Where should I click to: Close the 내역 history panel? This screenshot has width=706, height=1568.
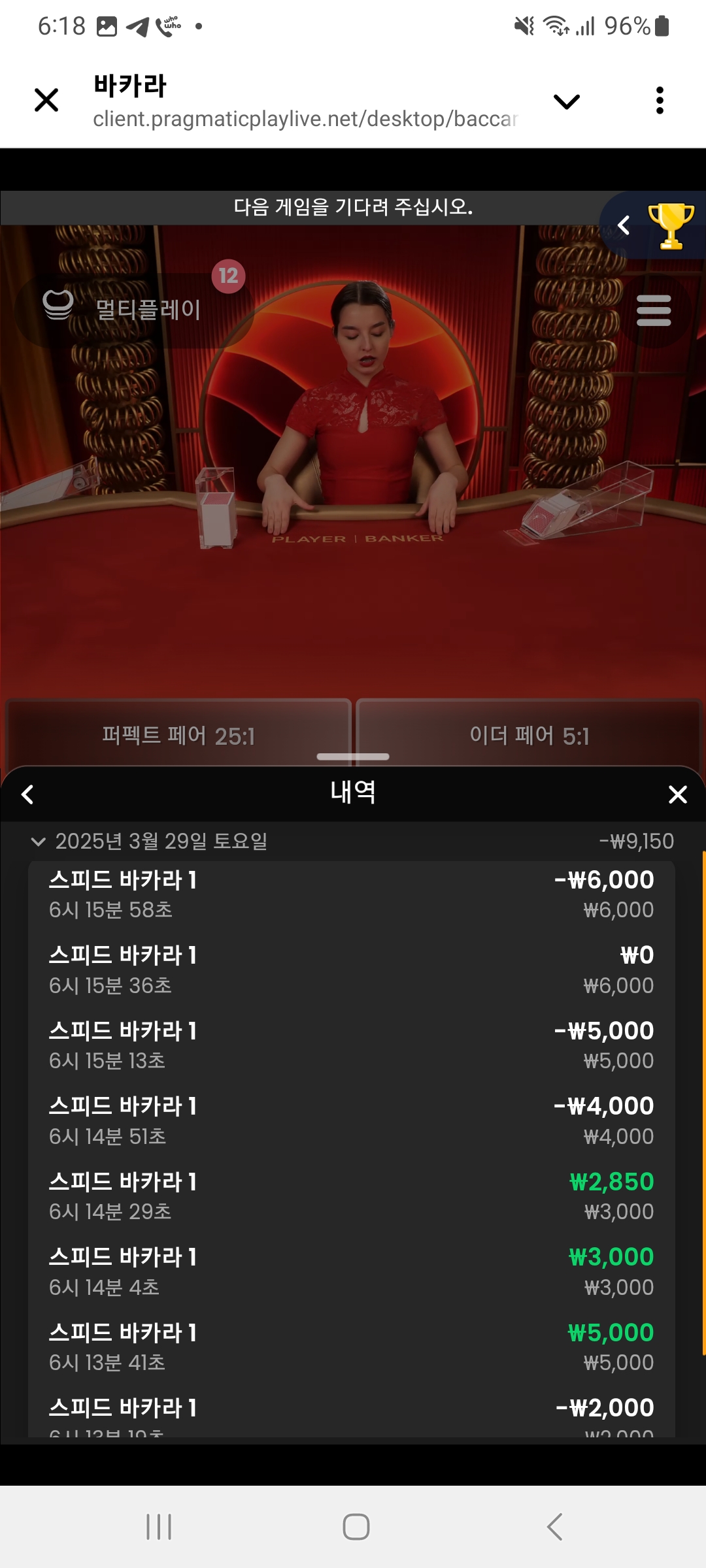pyautogui.click(x=678, y=794)
